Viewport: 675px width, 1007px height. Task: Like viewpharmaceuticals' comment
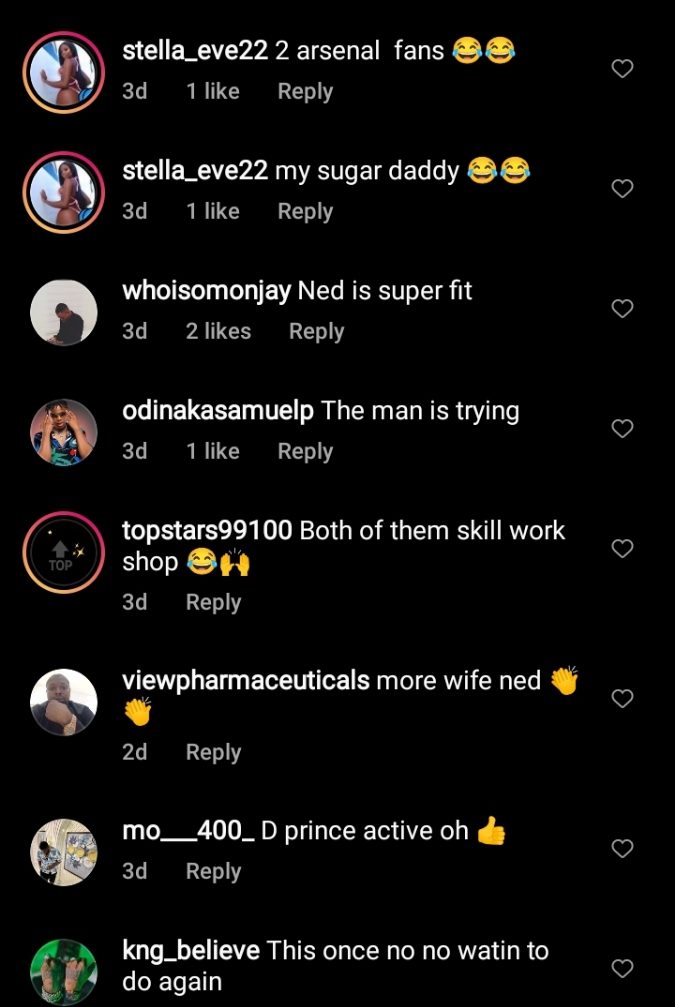click(x=622, y=699)
